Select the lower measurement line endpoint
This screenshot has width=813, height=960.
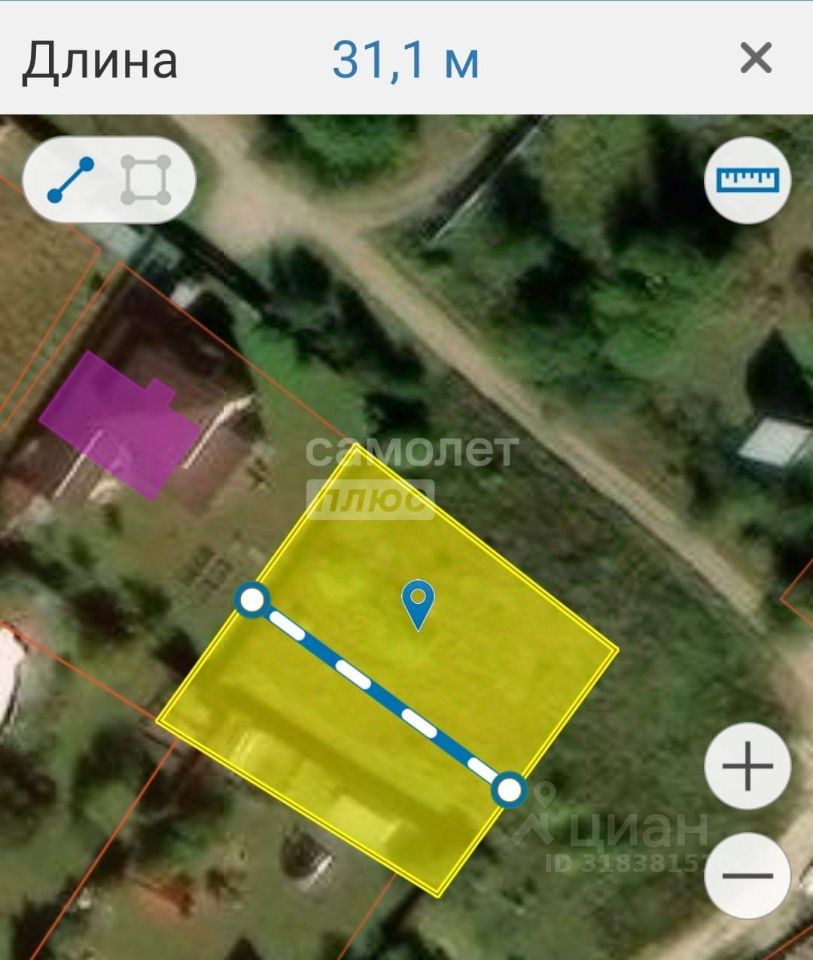coord(510,790)
